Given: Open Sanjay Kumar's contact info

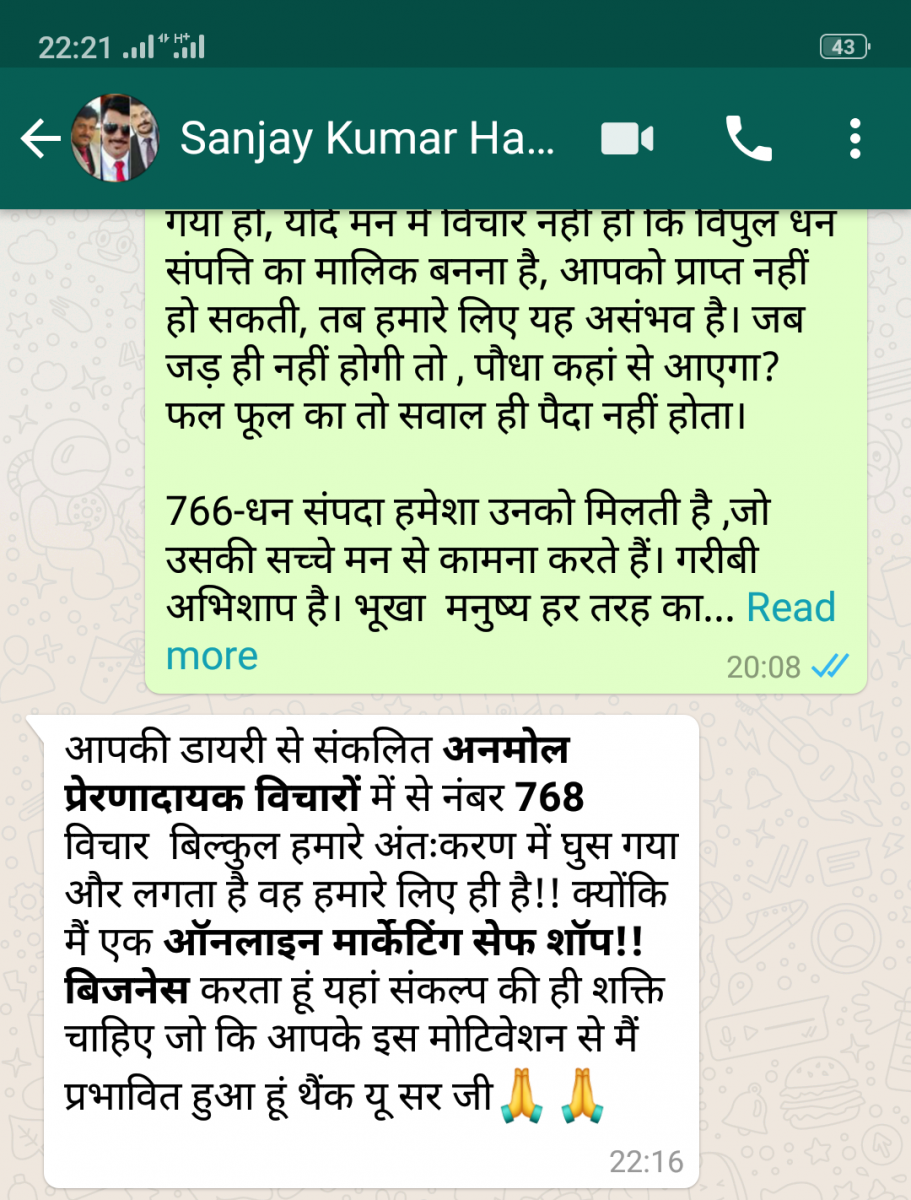Looking at the screenshot, I should click(366, 140).
